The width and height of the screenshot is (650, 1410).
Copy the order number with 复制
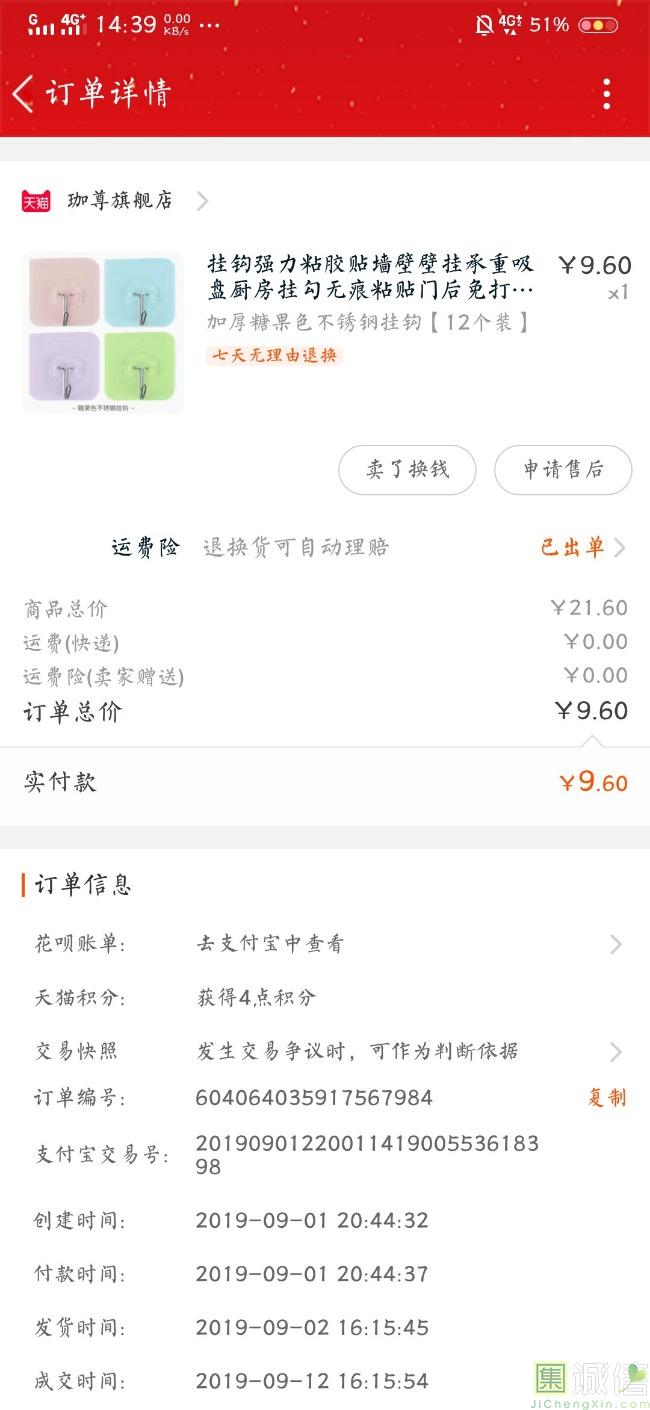(606, 1098)
